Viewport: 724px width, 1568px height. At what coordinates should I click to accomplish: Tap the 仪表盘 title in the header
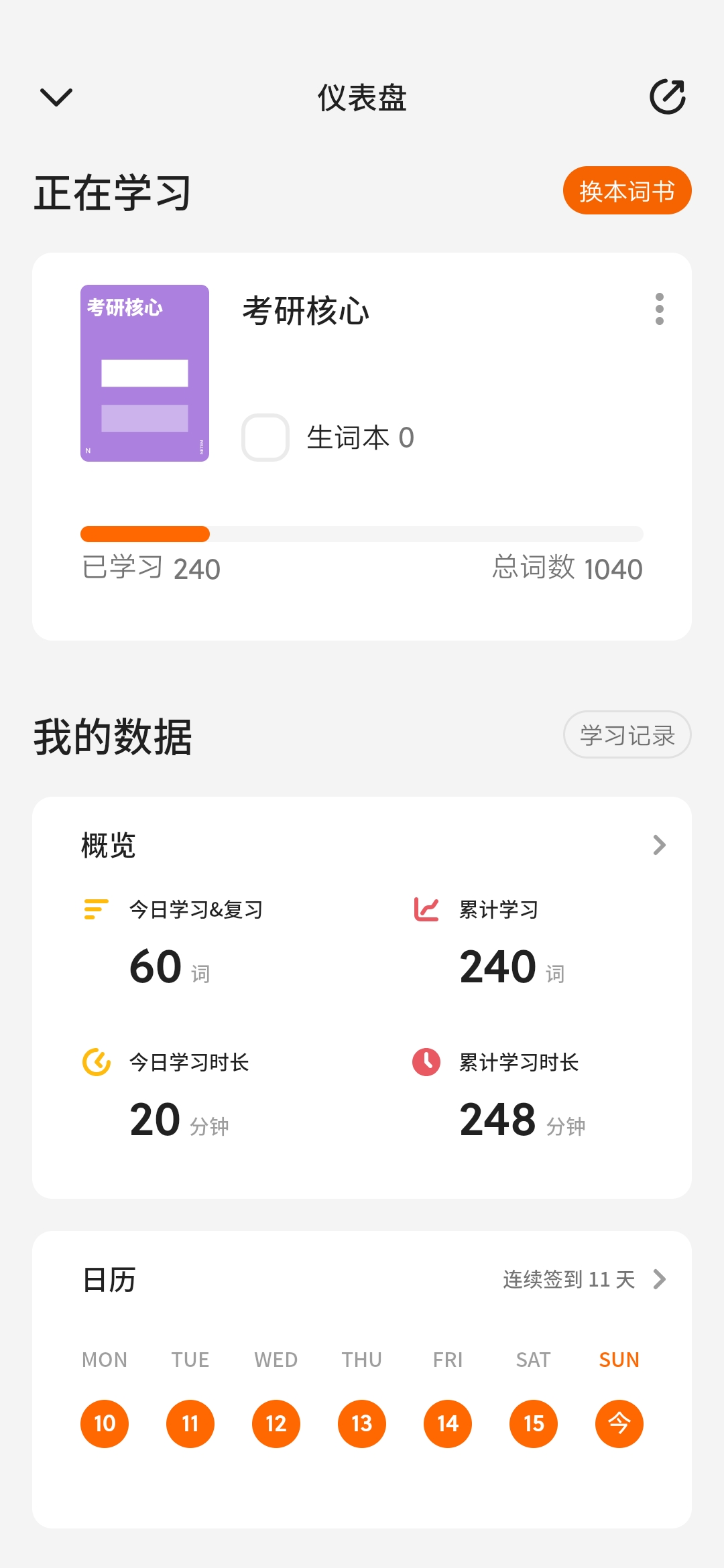click(362, 98)
